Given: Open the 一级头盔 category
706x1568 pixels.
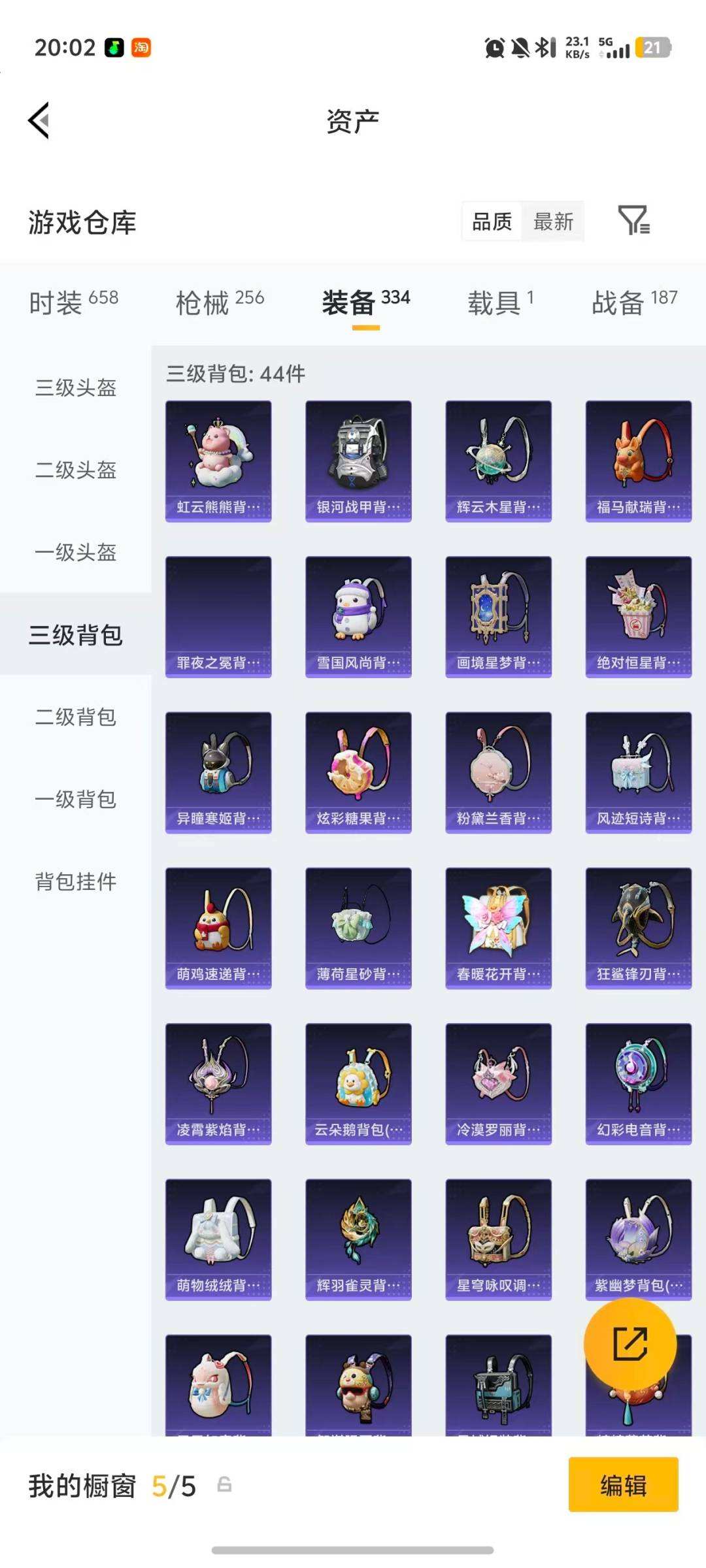Looking at the screenshot, I should (x=76, y=552).
